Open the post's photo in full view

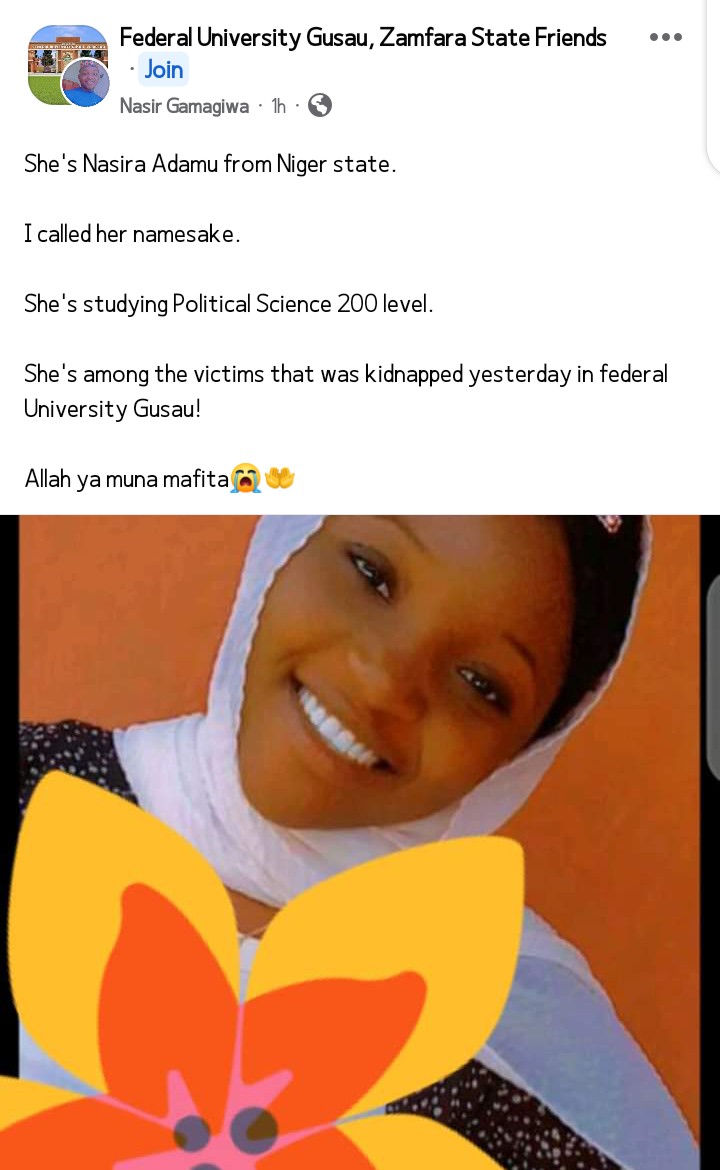tap(360, 840)
